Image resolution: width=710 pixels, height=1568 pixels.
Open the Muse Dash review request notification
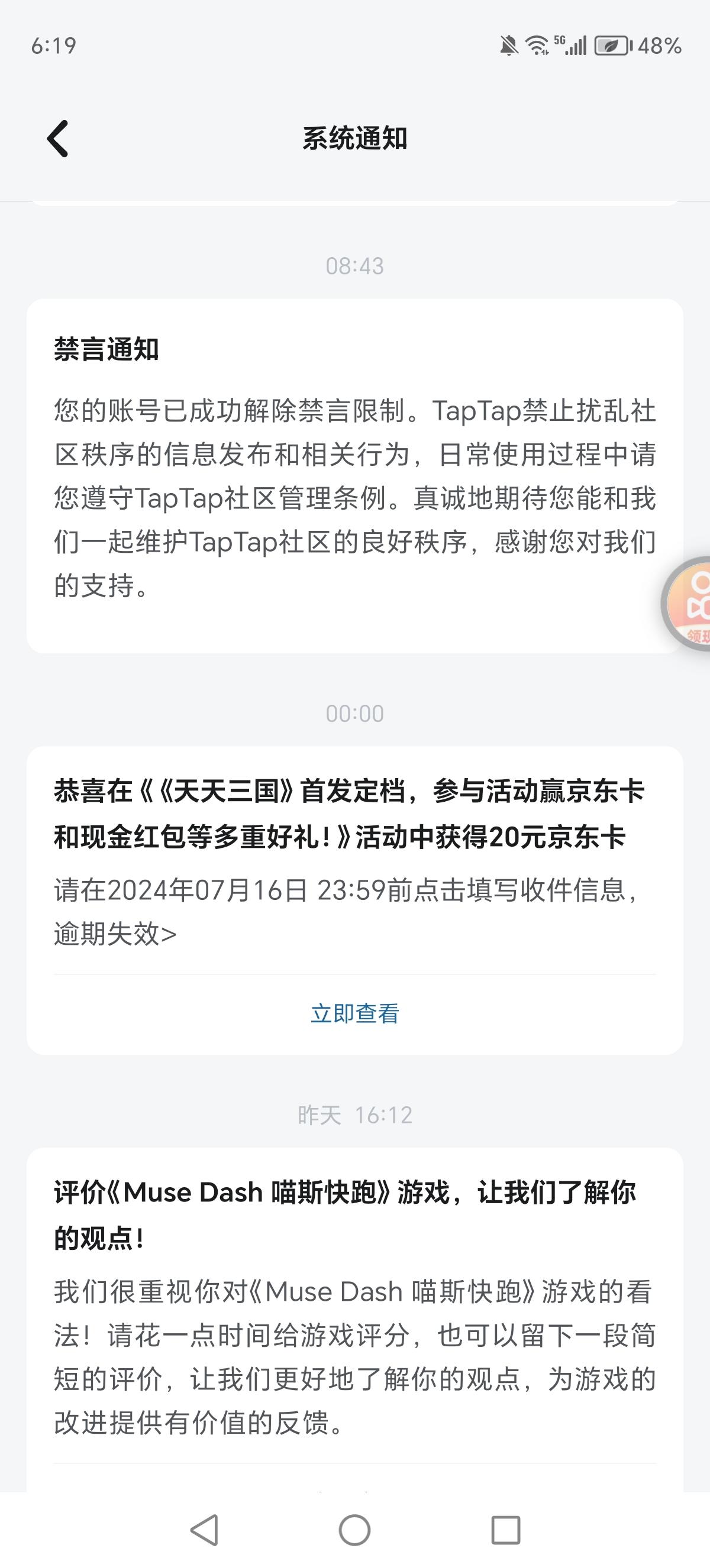[355, 1308]
